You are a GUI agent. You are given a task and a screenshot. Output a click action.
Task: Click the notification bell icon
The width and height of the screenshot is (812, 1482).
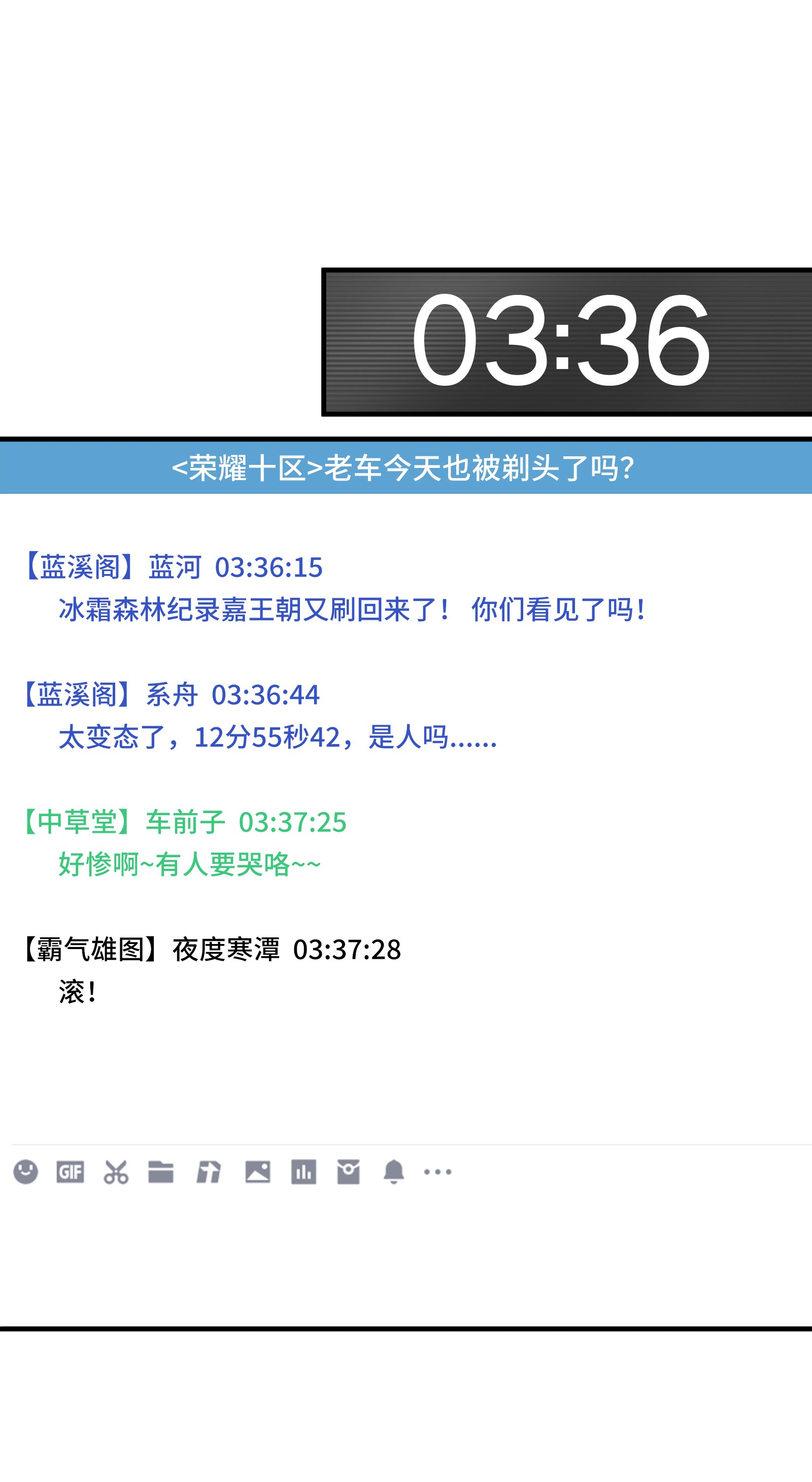point(394,1172)
